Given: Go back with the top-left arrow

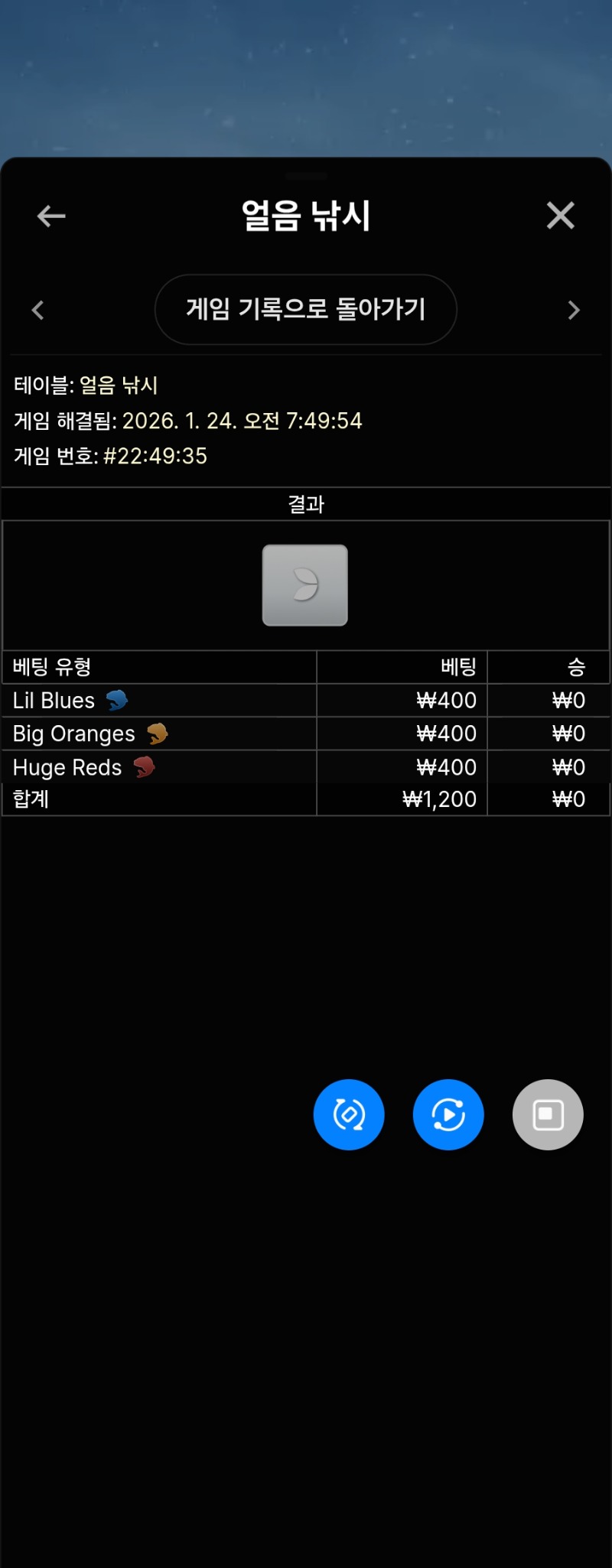Looking at the screenshot, I should (51, 216).
